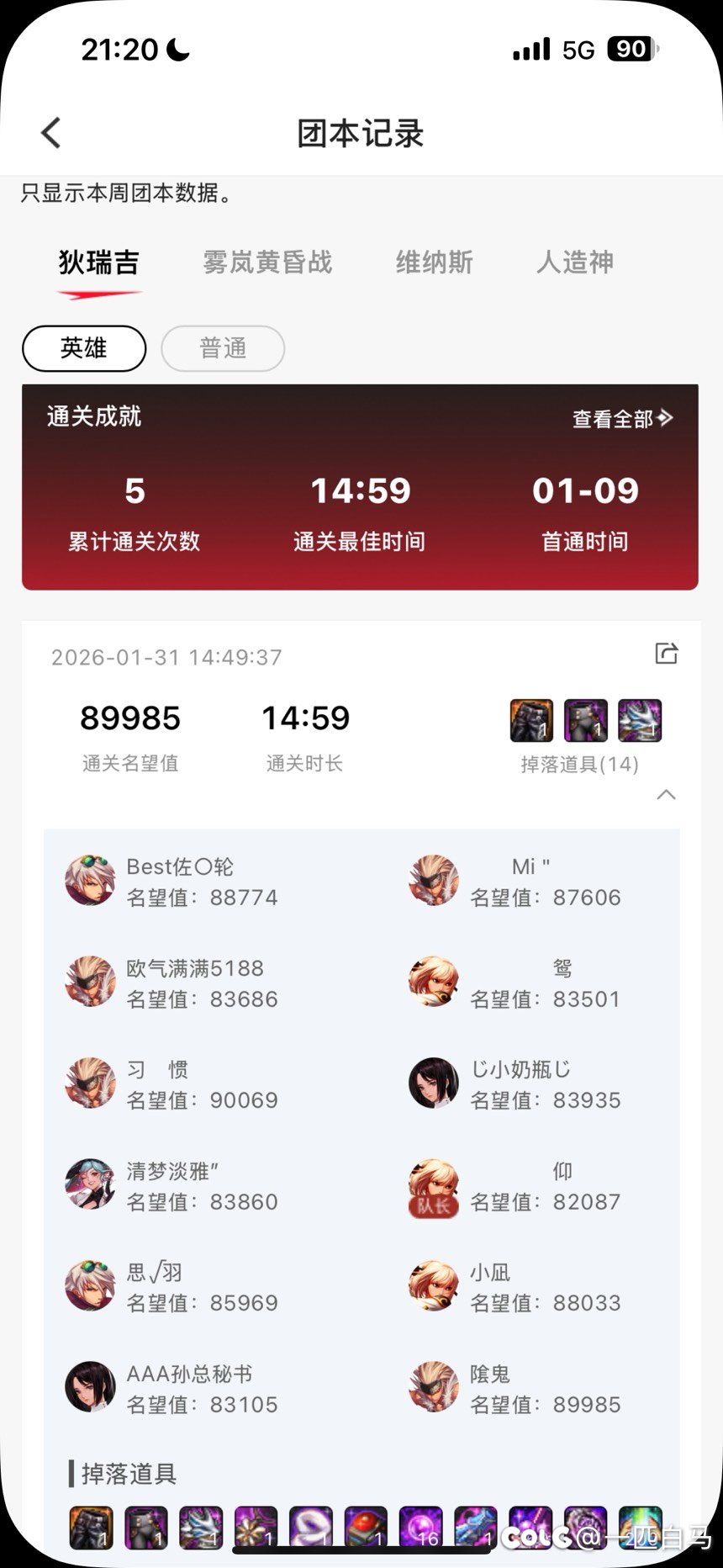The width and height of the screenshot is (723, 1568).
Task: Open 查看全部 achievements link
Action: pyautogui.click(x=622, y=418)
